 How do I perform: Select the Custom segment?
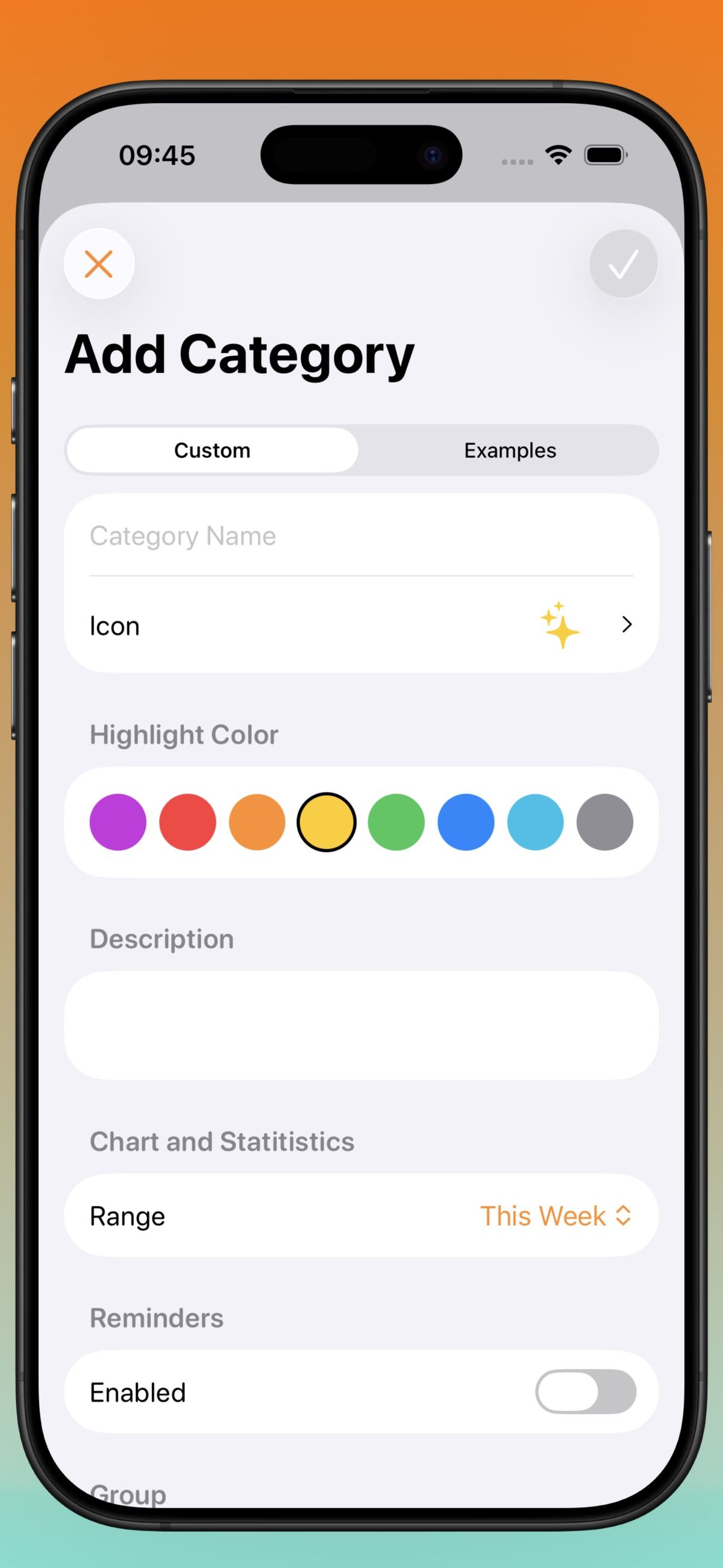[213, 450]
